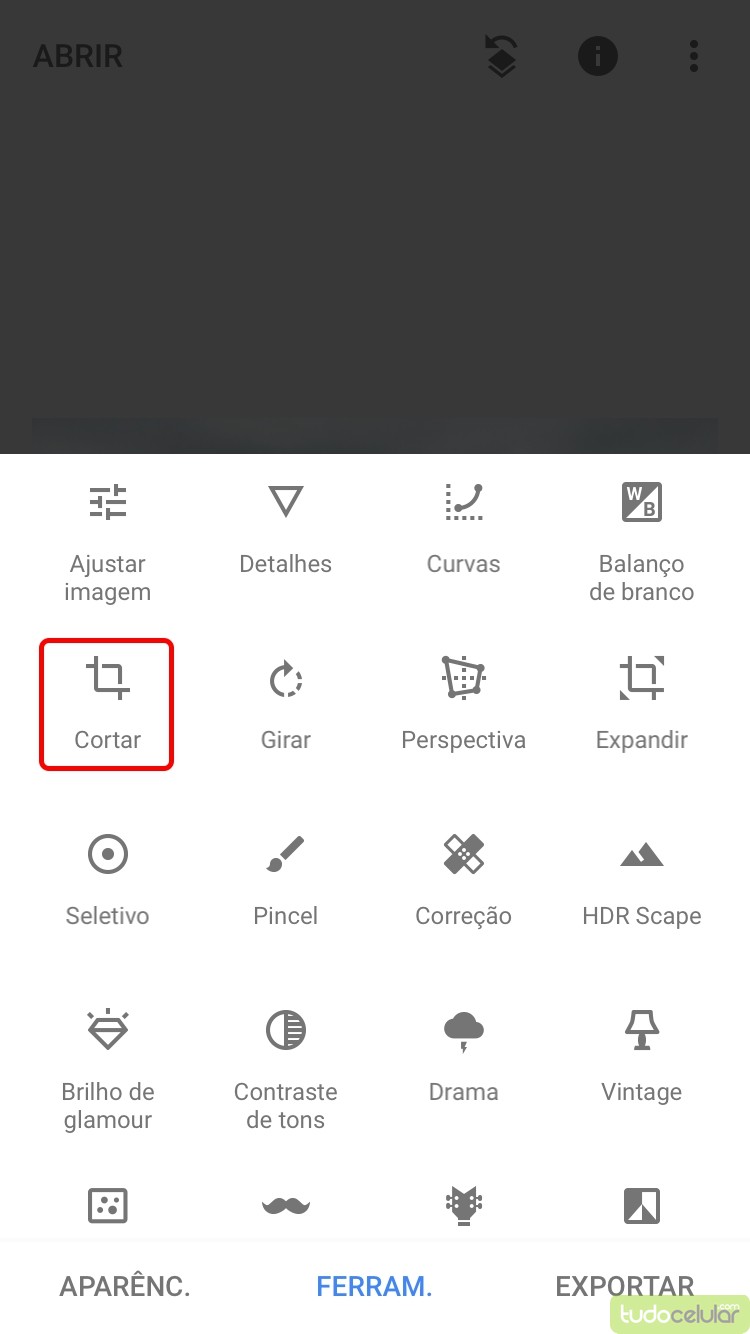The width and height of the screenshot is (750, 1334).
Task: Choose the Correção healing tool
Action: pyautogui.click(x=463, y=880)
